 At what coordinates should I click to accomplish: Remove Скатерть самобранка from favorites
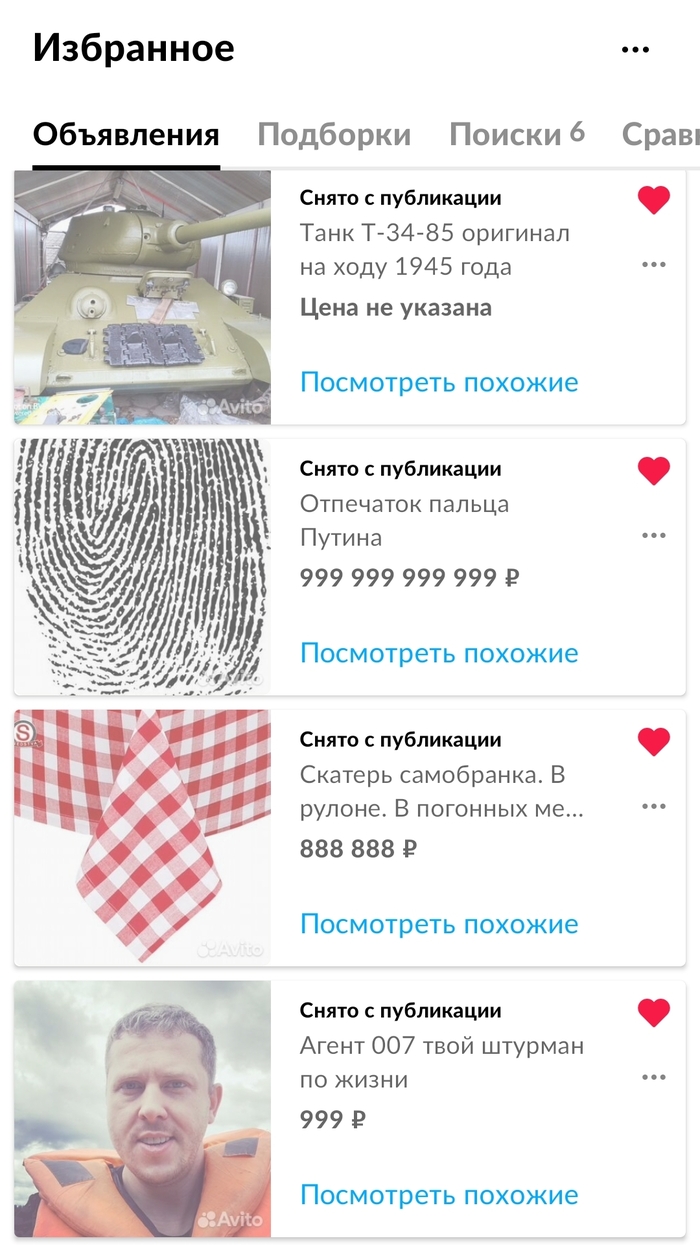(653, 742)
